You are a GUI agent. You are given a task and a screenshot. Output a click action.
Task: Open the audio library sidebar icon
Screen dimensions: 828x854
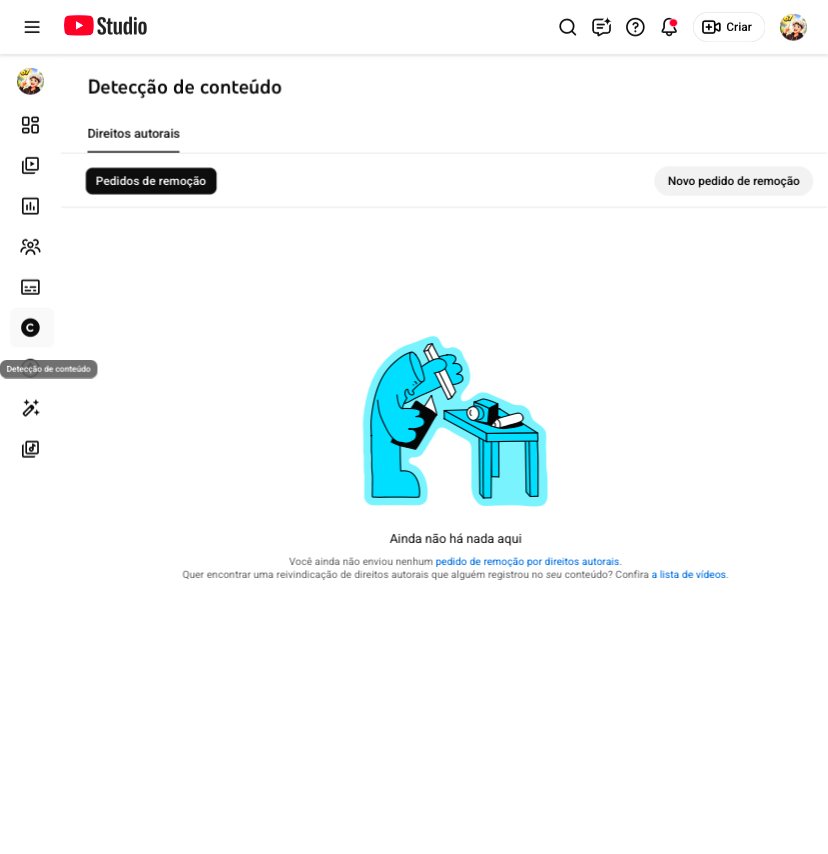(x=30, y=449)
